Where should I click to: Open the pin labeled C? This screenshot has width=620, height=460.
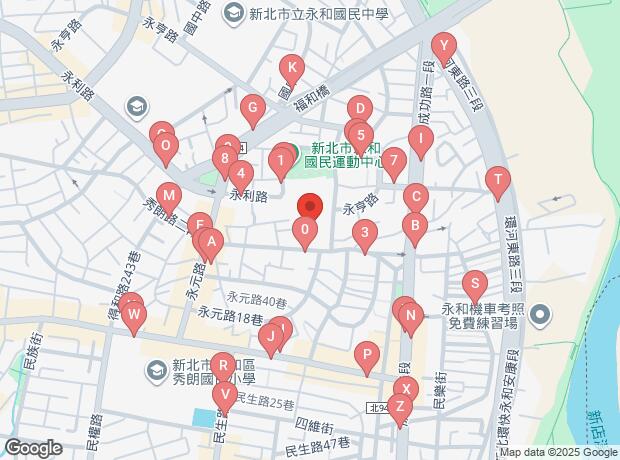tap(416, 197)
